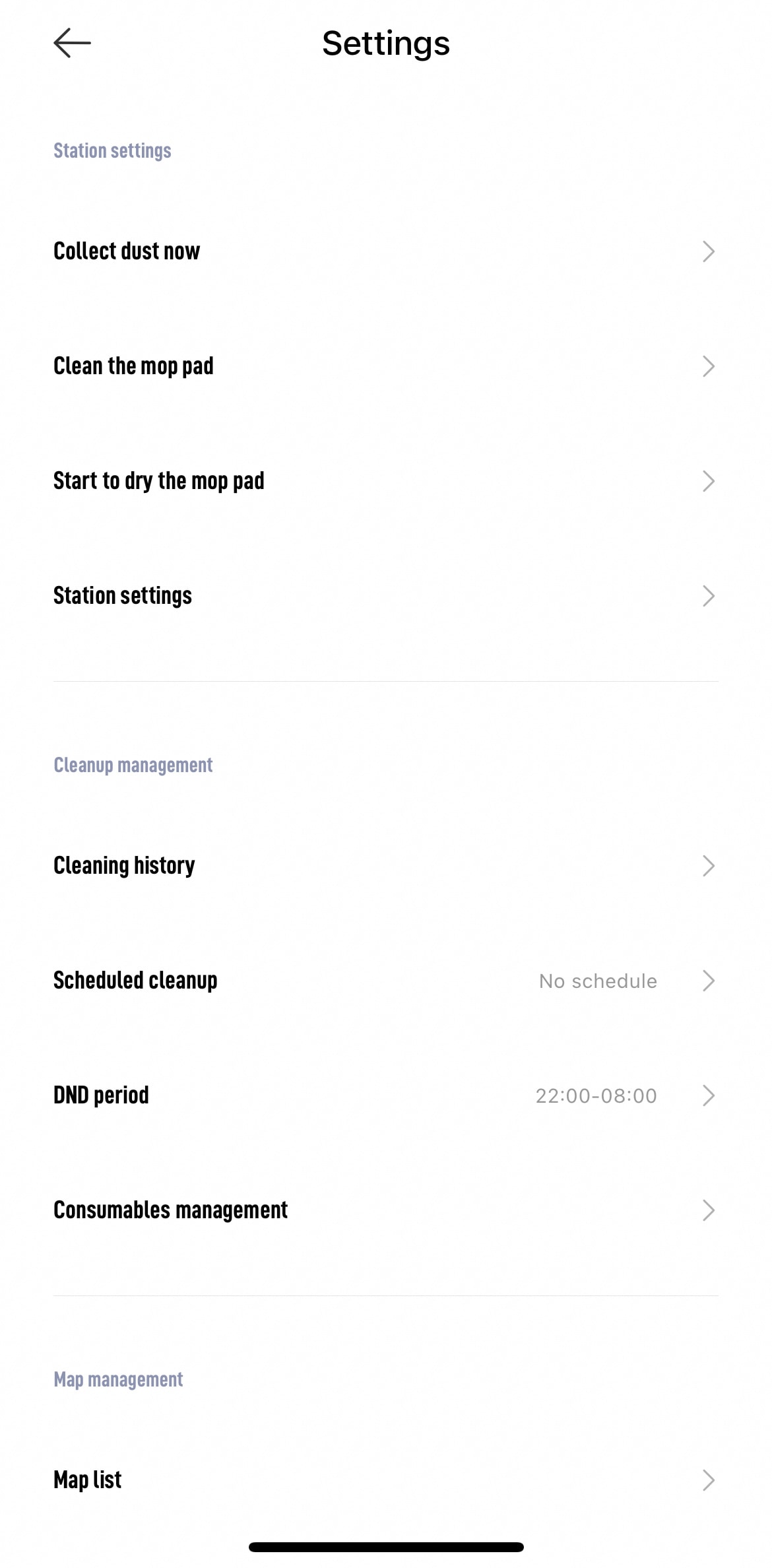Edit the DND period
This screenshot has height=1568, width=772.
pos(386,1095)
